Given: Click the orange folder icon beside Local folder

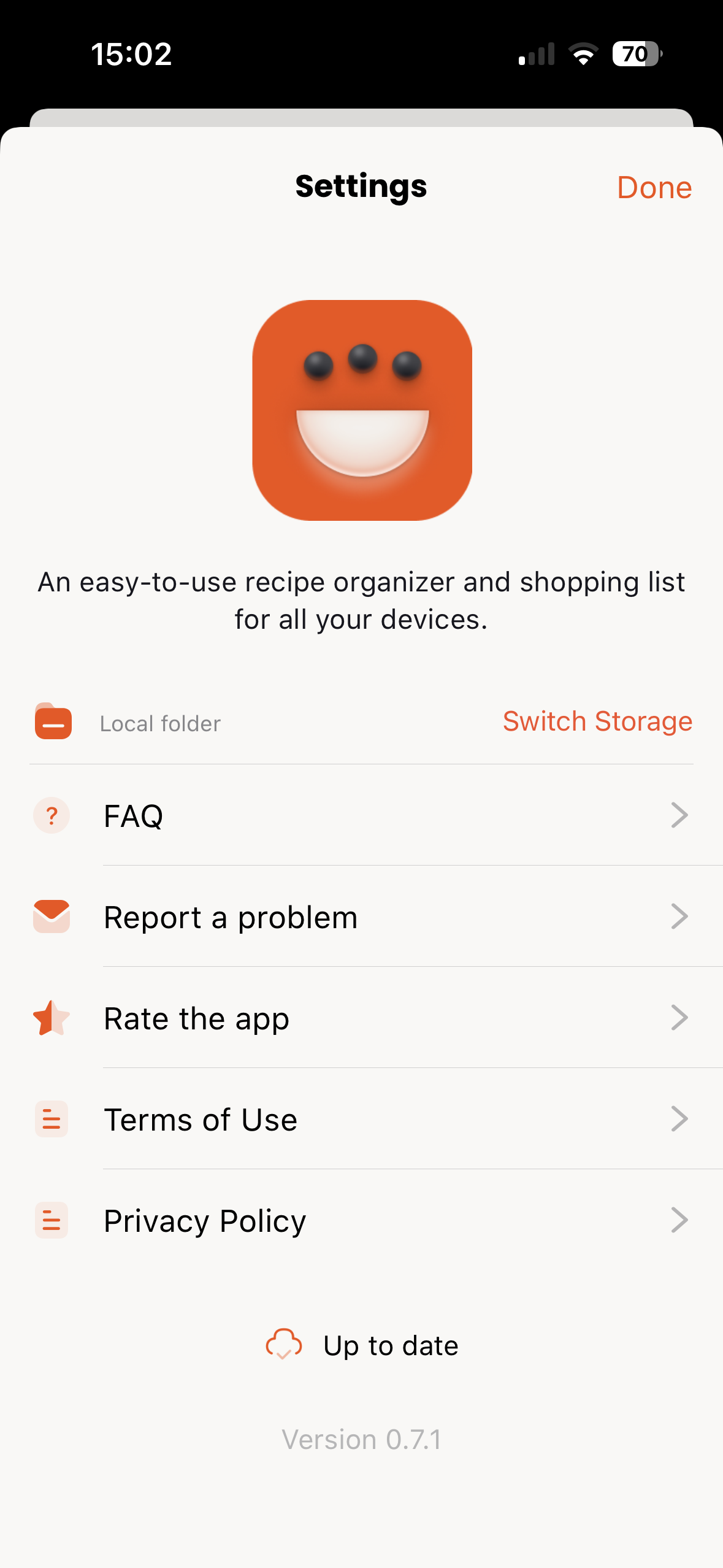Looking at the screenshot, I should pos(52,723).
